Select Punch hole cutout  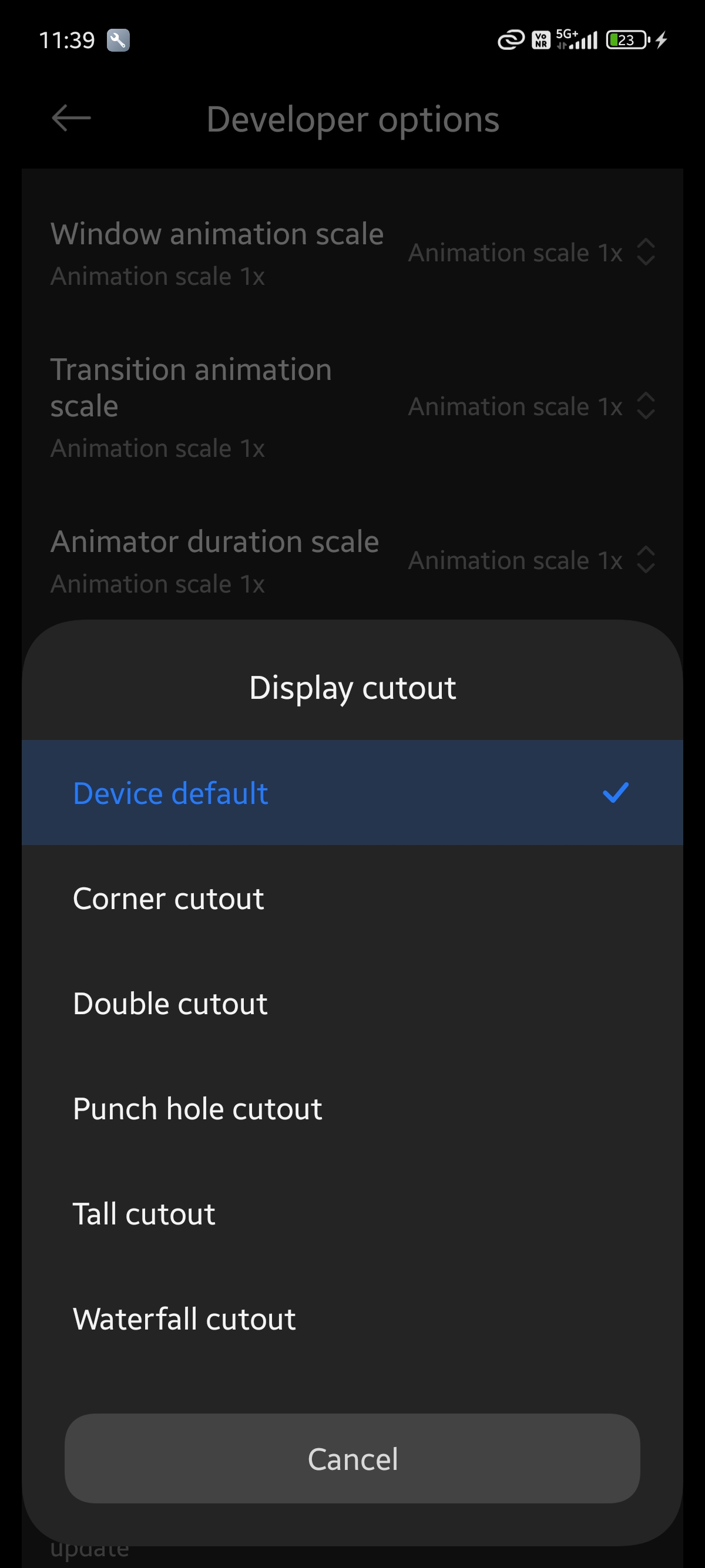click(352, 1108)
